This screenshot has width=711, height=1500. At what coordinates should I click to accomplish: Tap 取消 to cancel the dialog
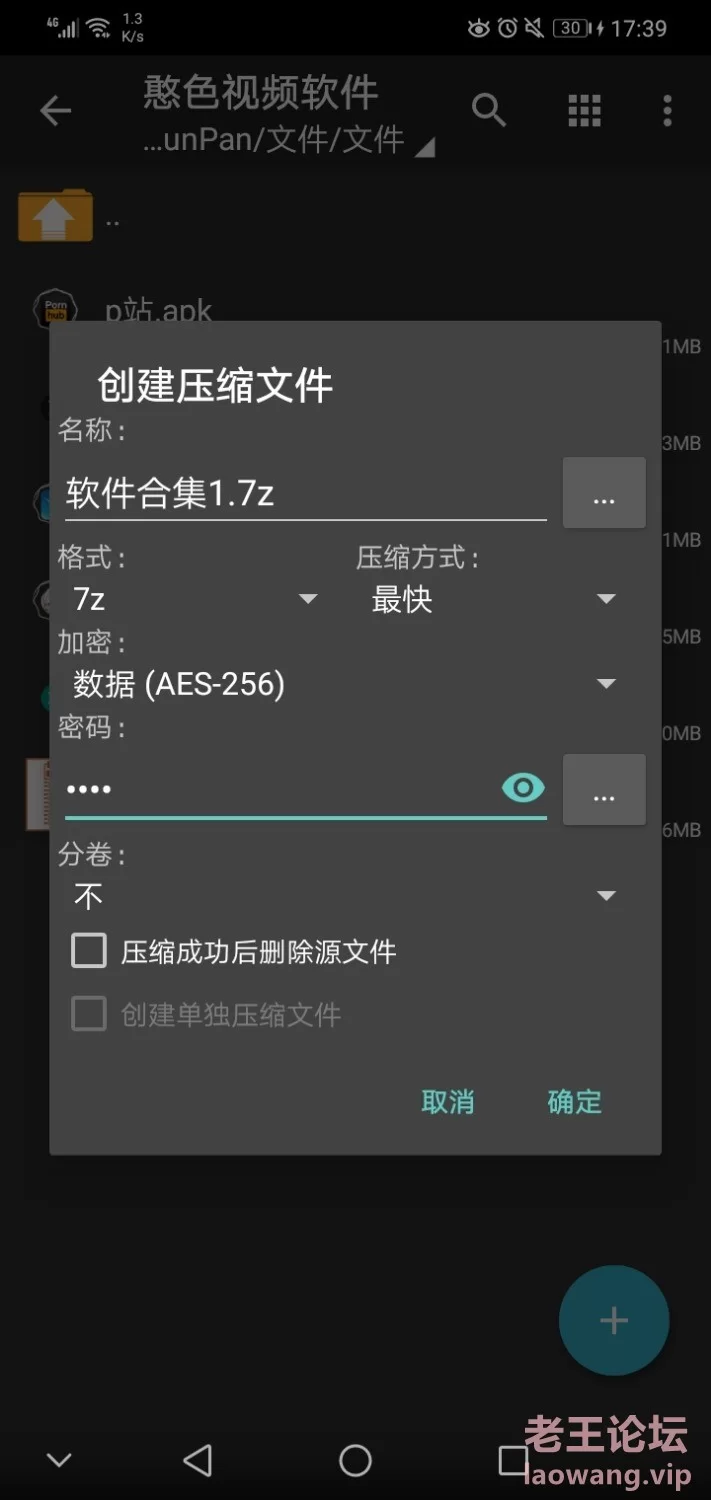[x=447, y=1102]
